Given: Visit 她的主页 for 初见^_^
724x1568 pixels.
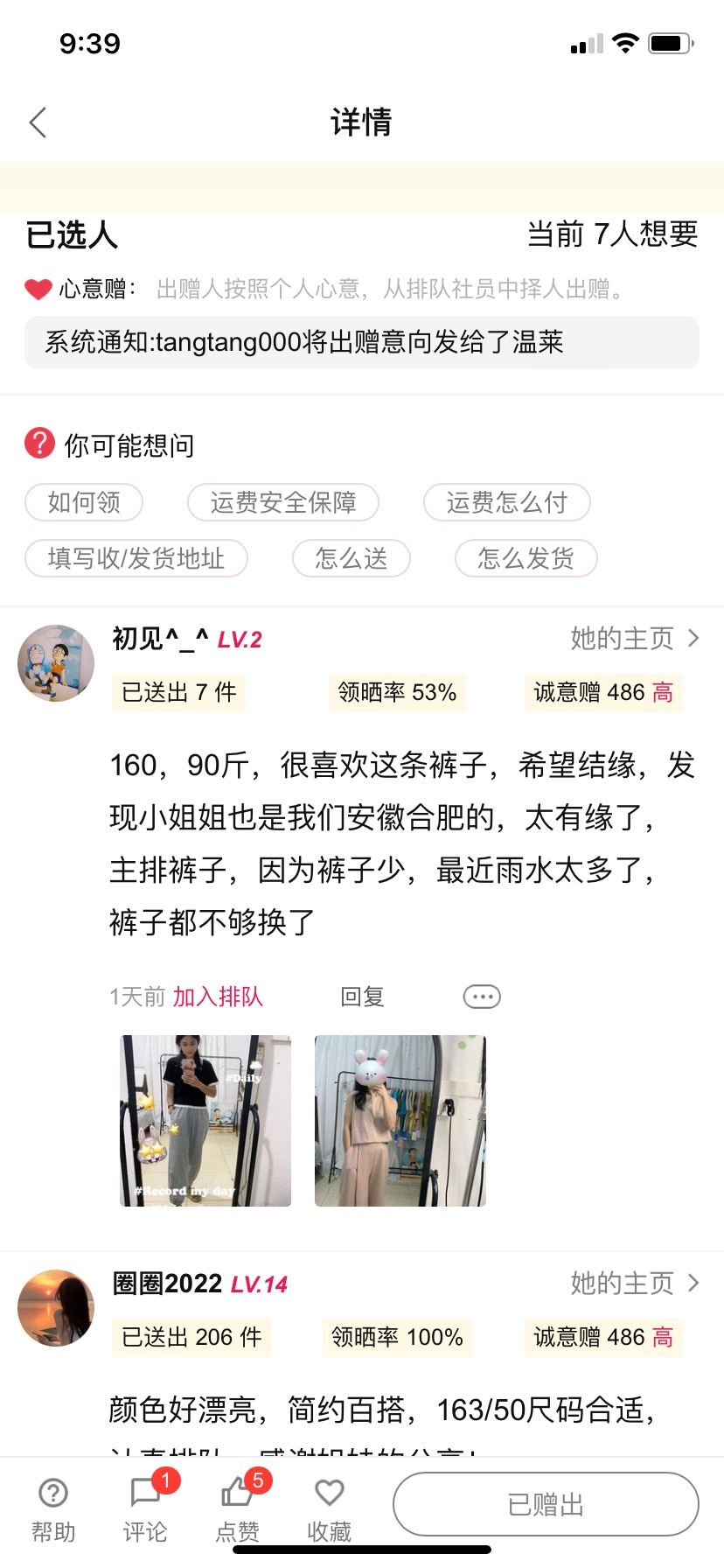Looking at the screenshot, I should [x=635, y=639].
